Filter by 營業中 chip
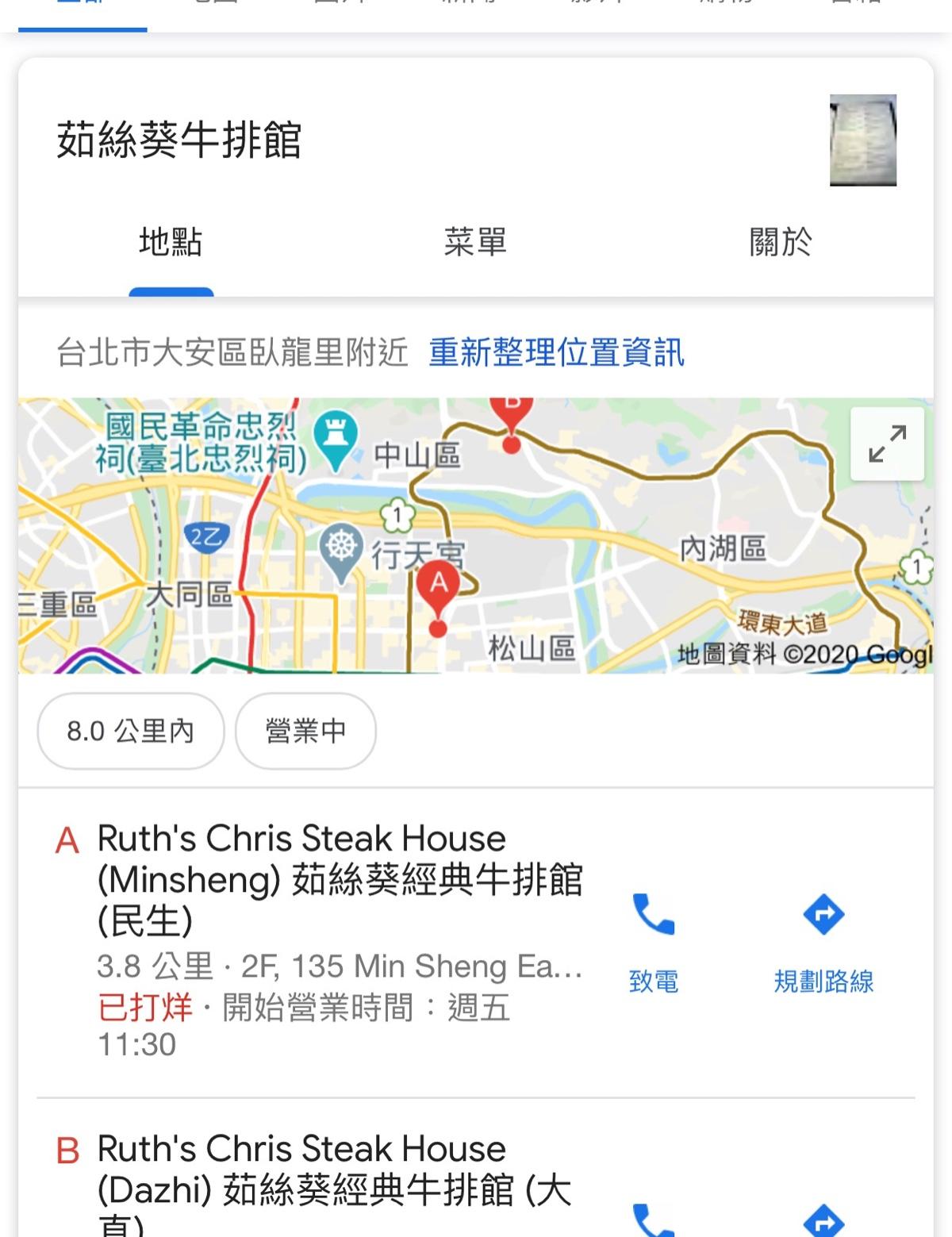 point(305,731)
